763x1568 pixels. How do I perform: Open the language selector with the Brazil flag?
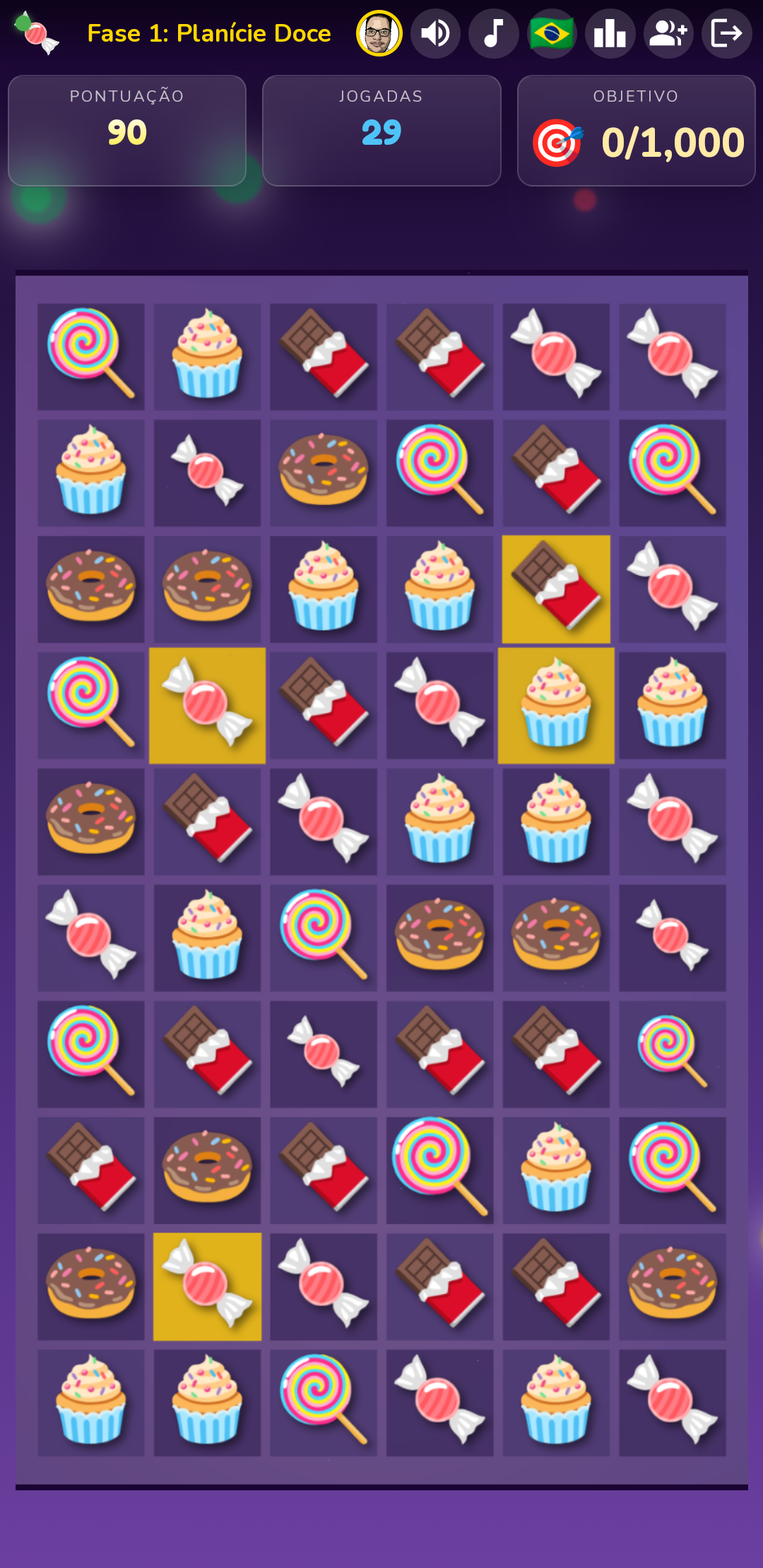(x=551, y=32)
